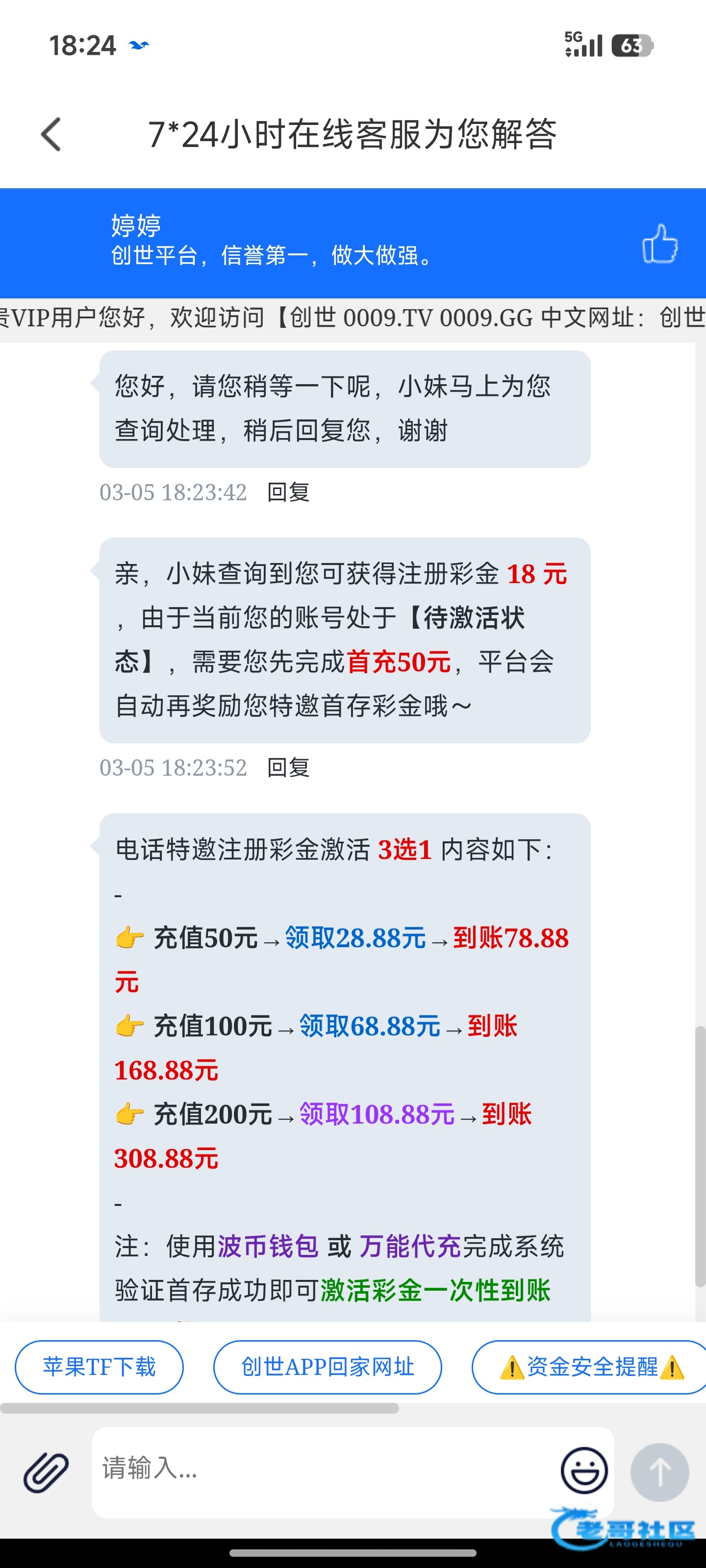Open the 资金安全提醒 chip
The height and width of the screenshot is (1568, 706).
pyautogui.click(x=591, y=1367)
